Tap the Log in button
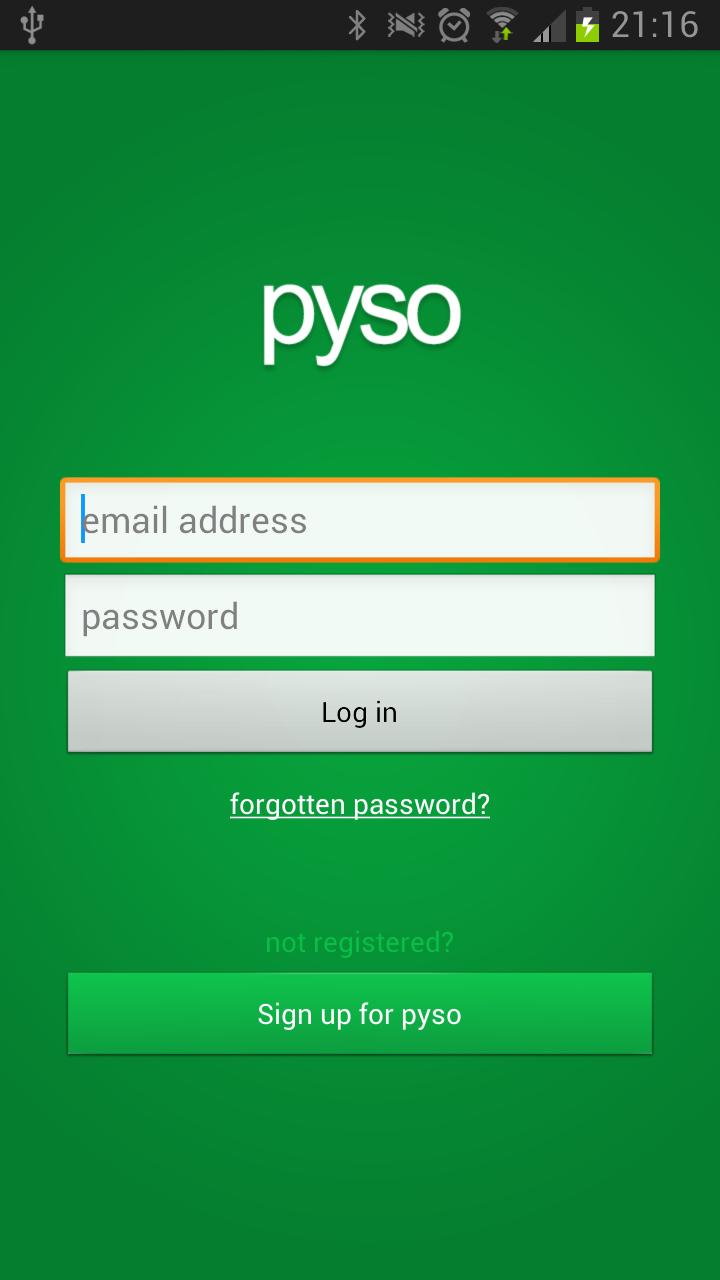This screenshot has width=720, height=1280. tap(360, 711)
